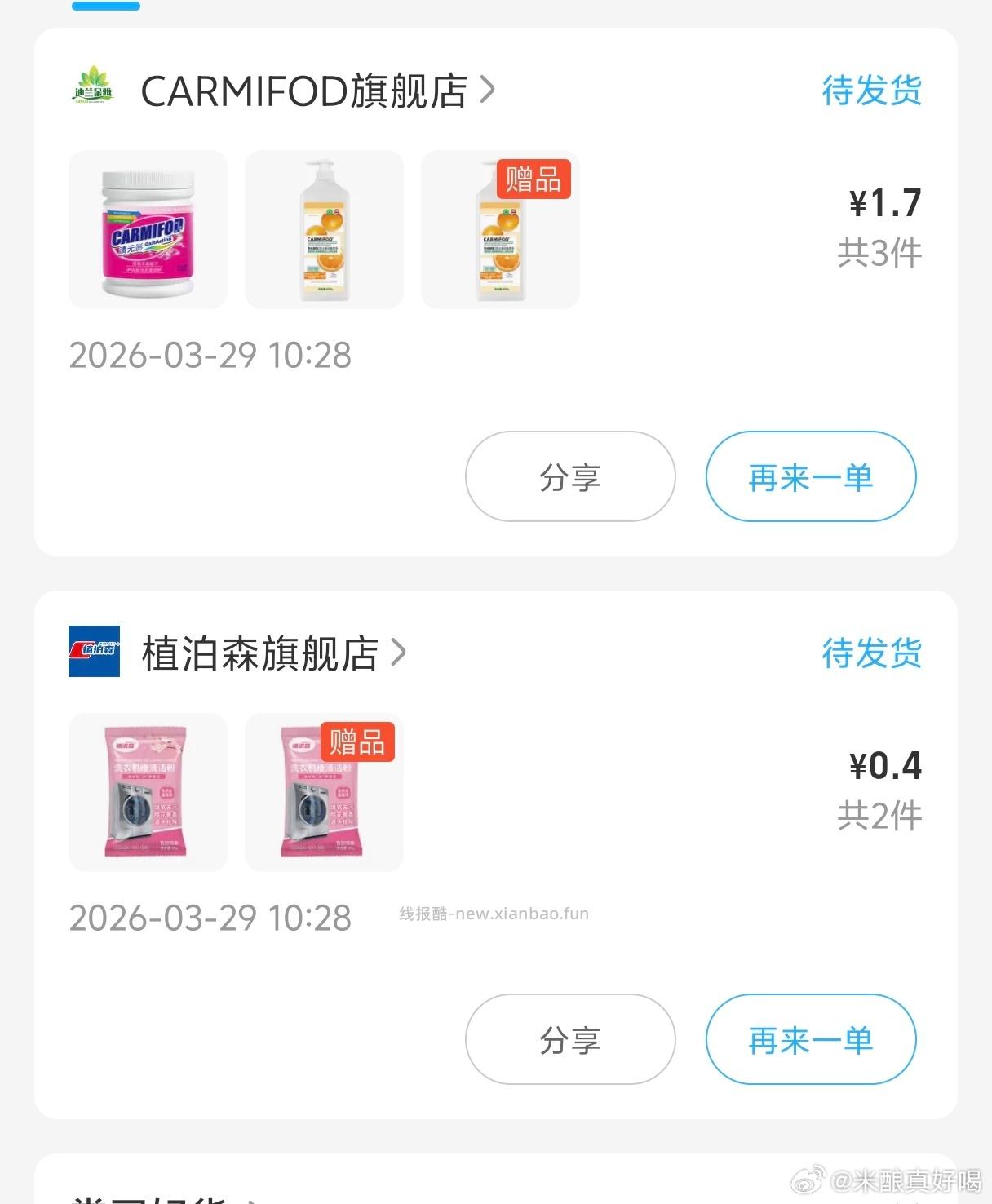Click 分享 on the 植泊森 order
The height and width of the screenshot is (1204, 992).
point(569,1039)
